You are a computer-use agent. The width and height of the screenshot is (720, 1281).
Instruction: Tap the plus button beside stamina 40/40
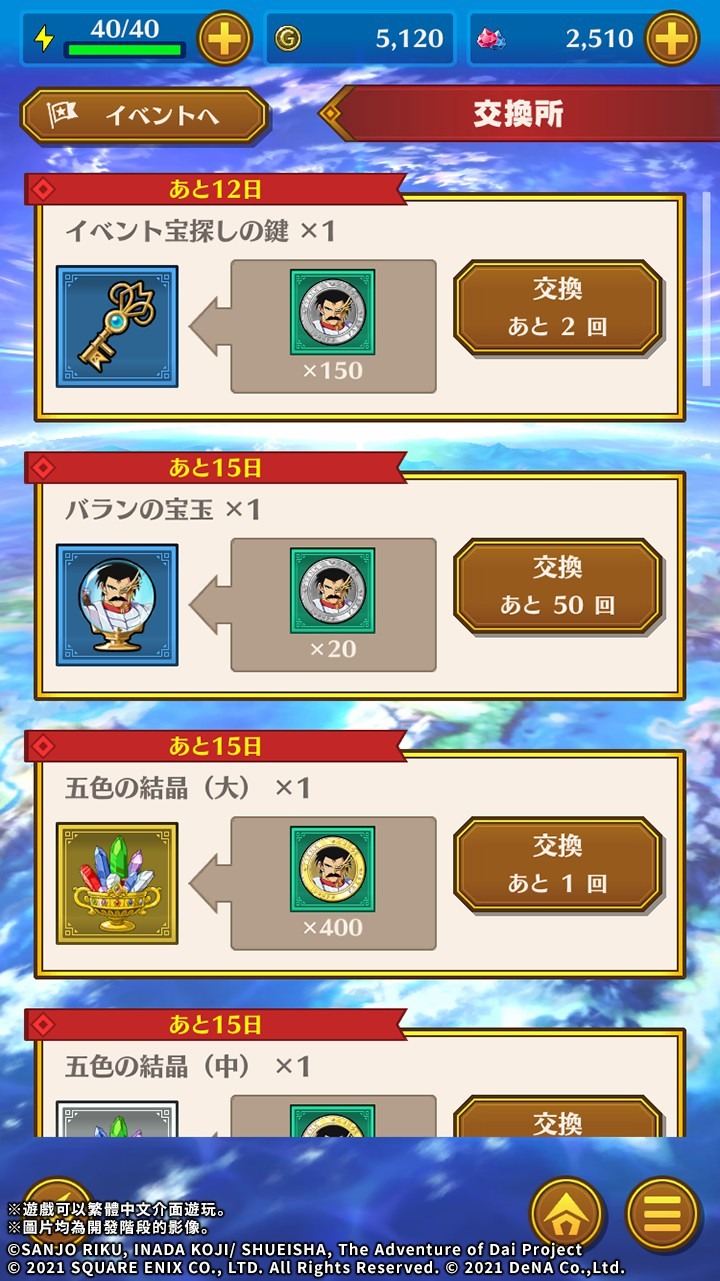(224, 39)
